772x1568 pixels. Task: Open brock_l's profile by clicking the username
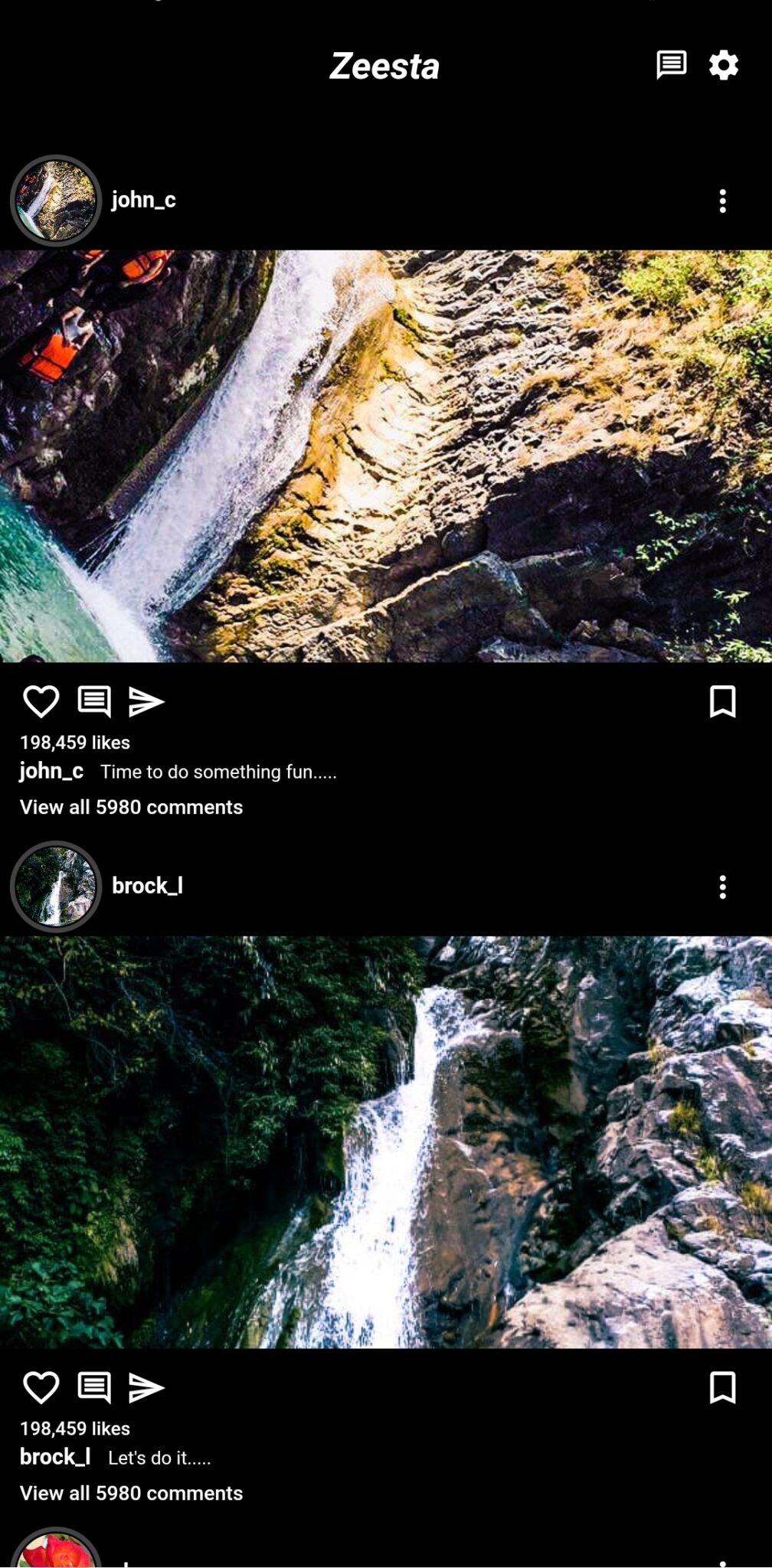[x=148, y=887]
